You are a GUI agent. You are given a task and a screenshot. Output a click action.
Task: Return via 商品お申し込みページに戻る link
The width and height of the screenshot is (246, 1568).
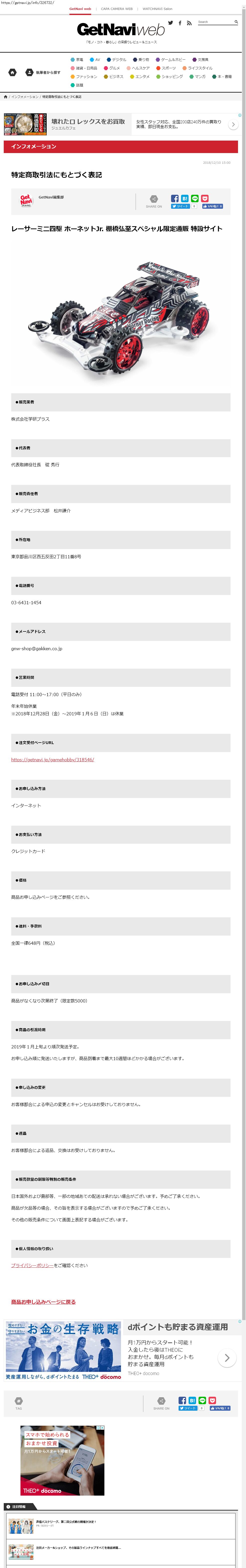coord(43,1301)
